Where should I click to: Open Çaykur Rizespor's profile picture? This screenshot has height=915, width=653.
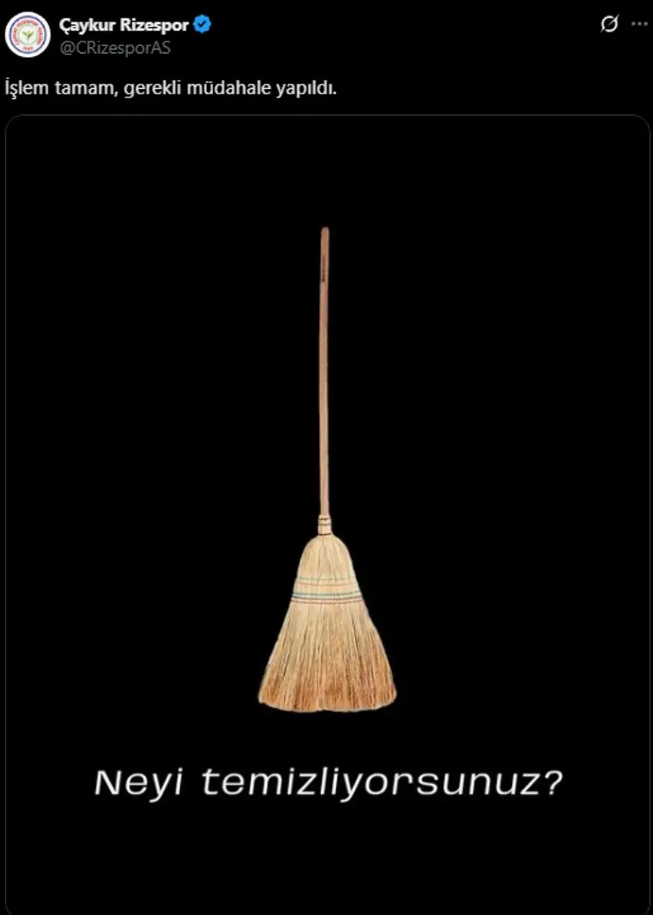coord(27,34)
